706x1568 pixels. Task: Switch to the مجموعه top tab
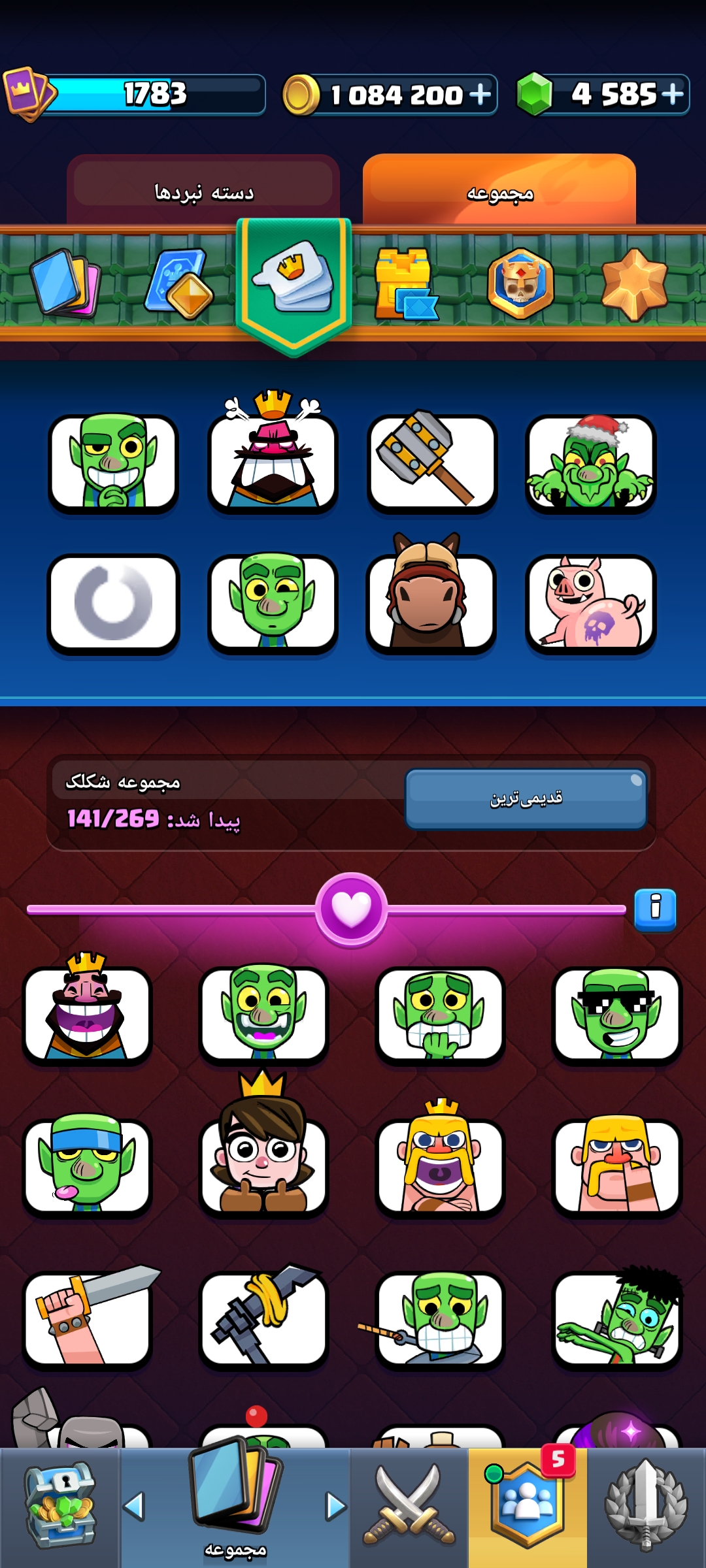coord(499,191)
